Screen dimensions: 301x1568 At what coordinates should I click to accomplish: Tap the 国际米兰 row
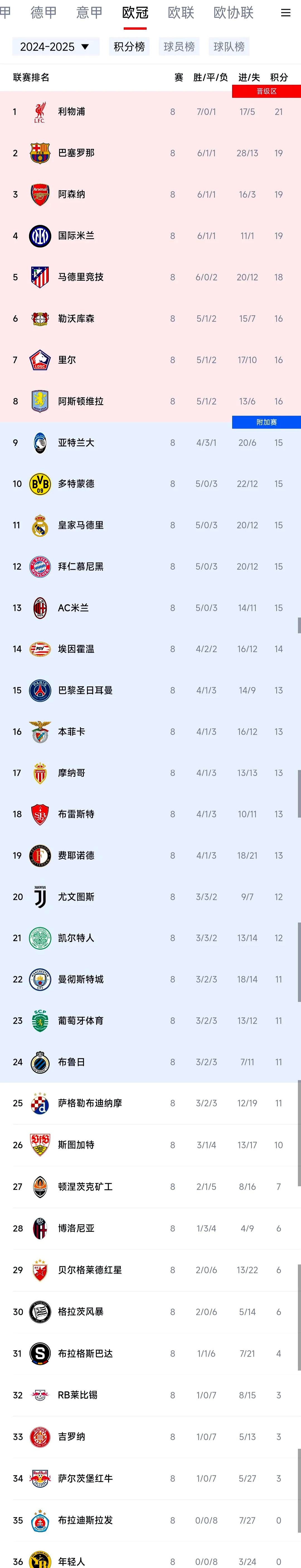(76, 236)
